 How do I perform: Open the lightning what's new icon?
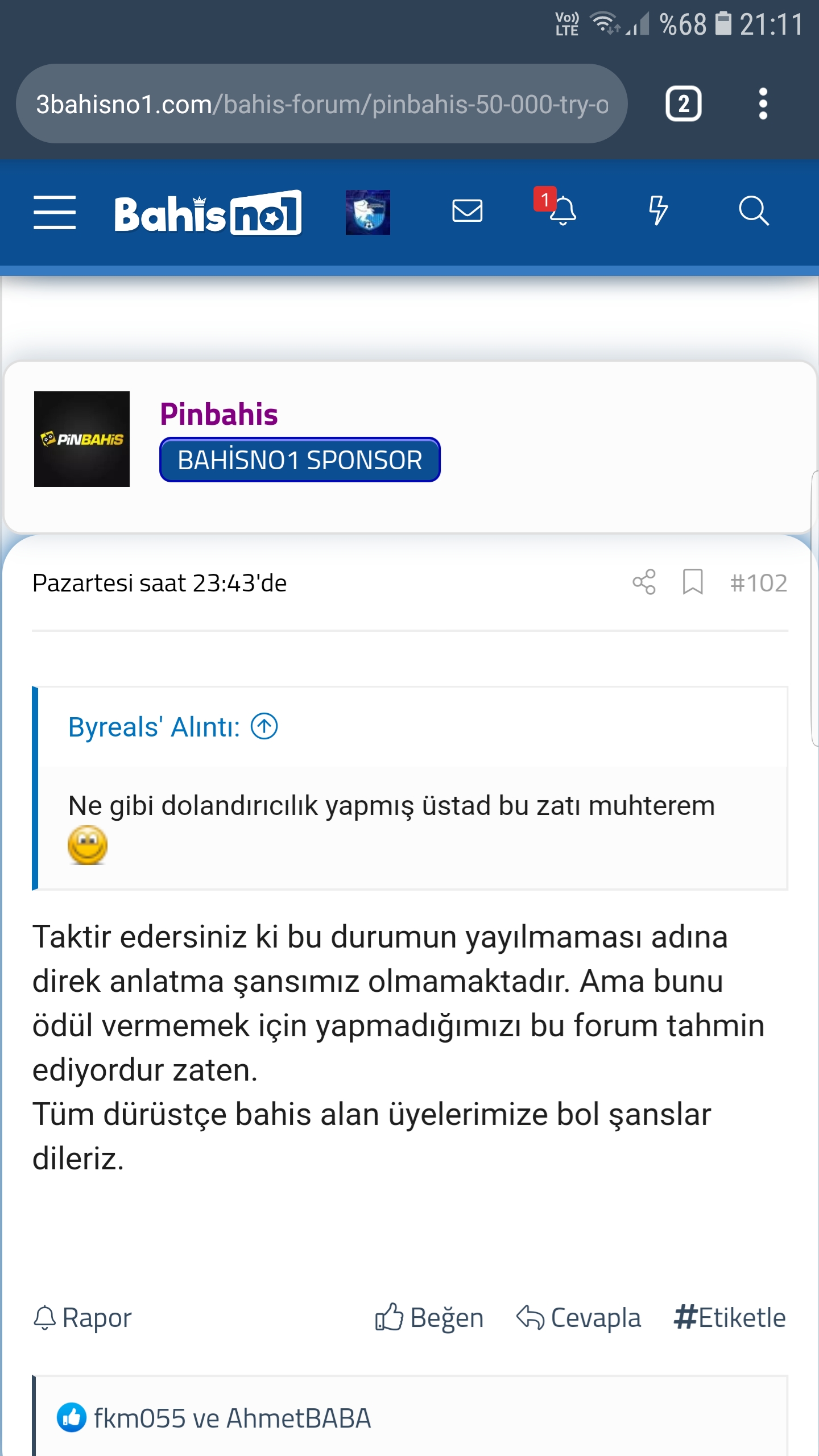click(x=658, y=211)
